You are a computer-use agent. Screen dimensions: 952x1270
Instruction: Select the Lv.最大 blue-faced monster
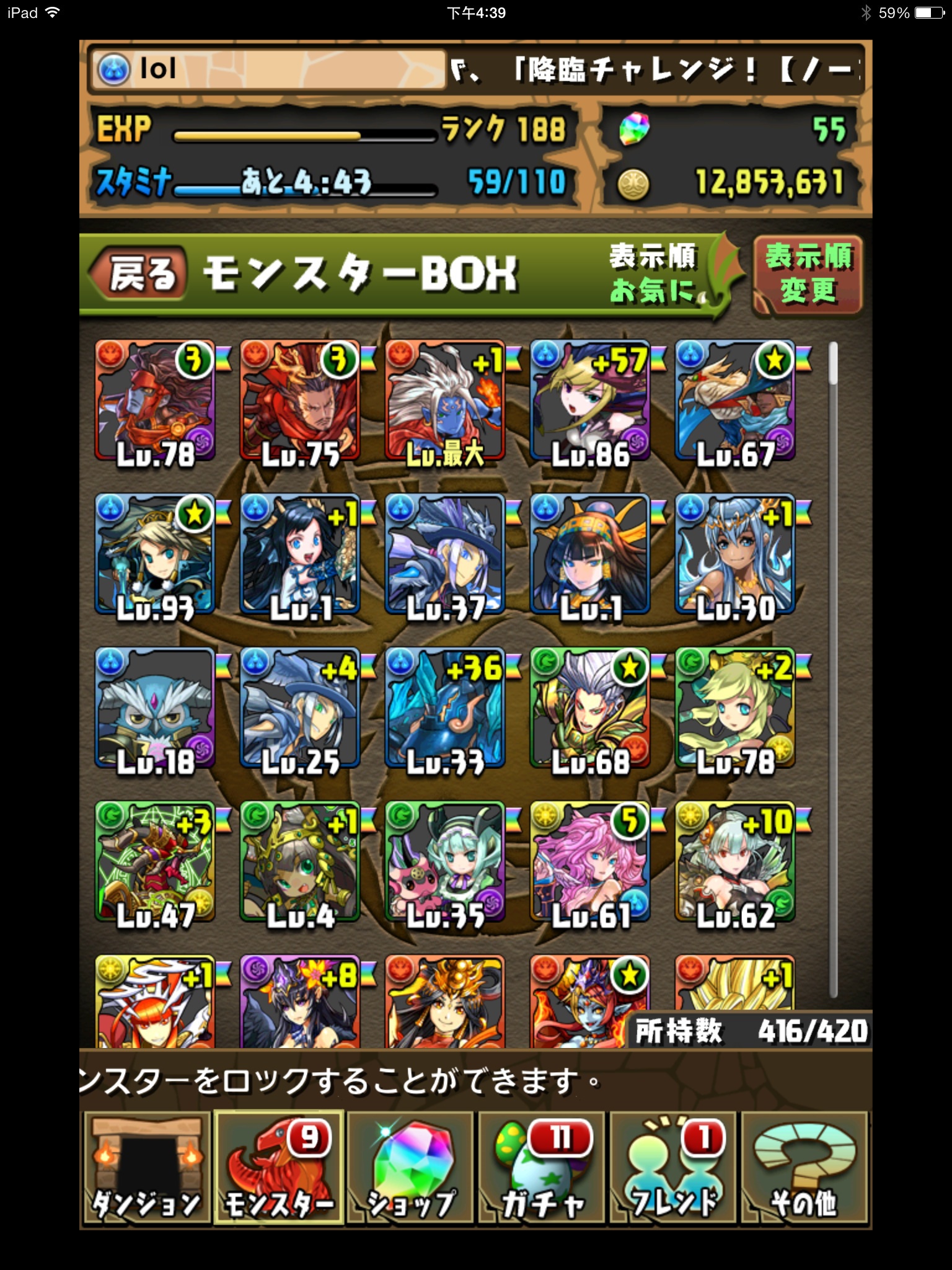[x=445, y=401]
